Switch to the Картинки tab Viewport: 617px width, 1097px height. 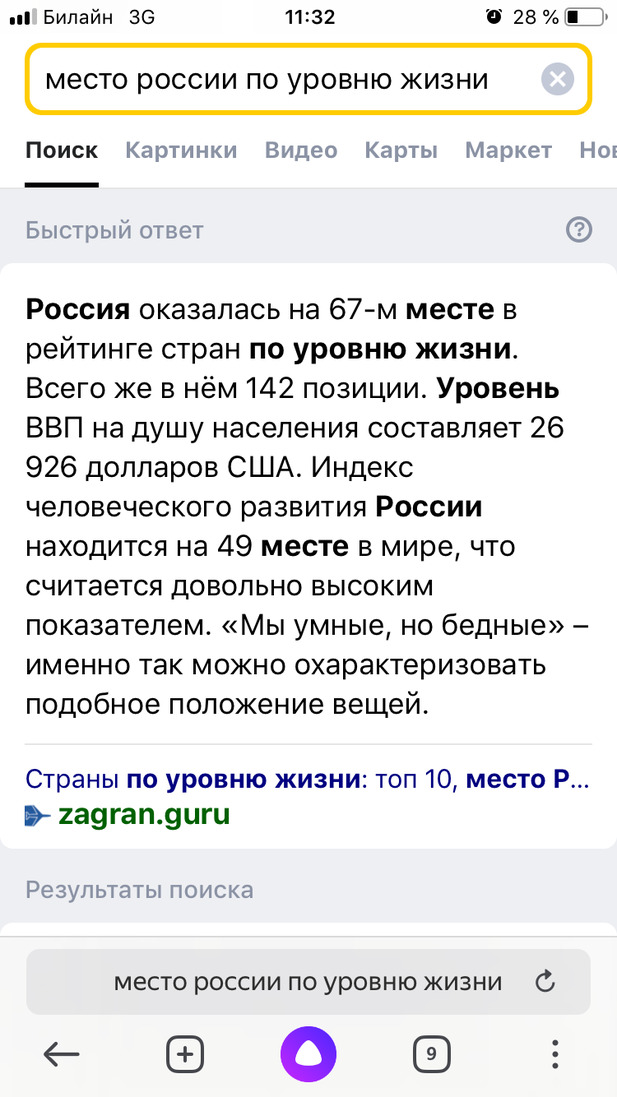[x=181, y=150]
